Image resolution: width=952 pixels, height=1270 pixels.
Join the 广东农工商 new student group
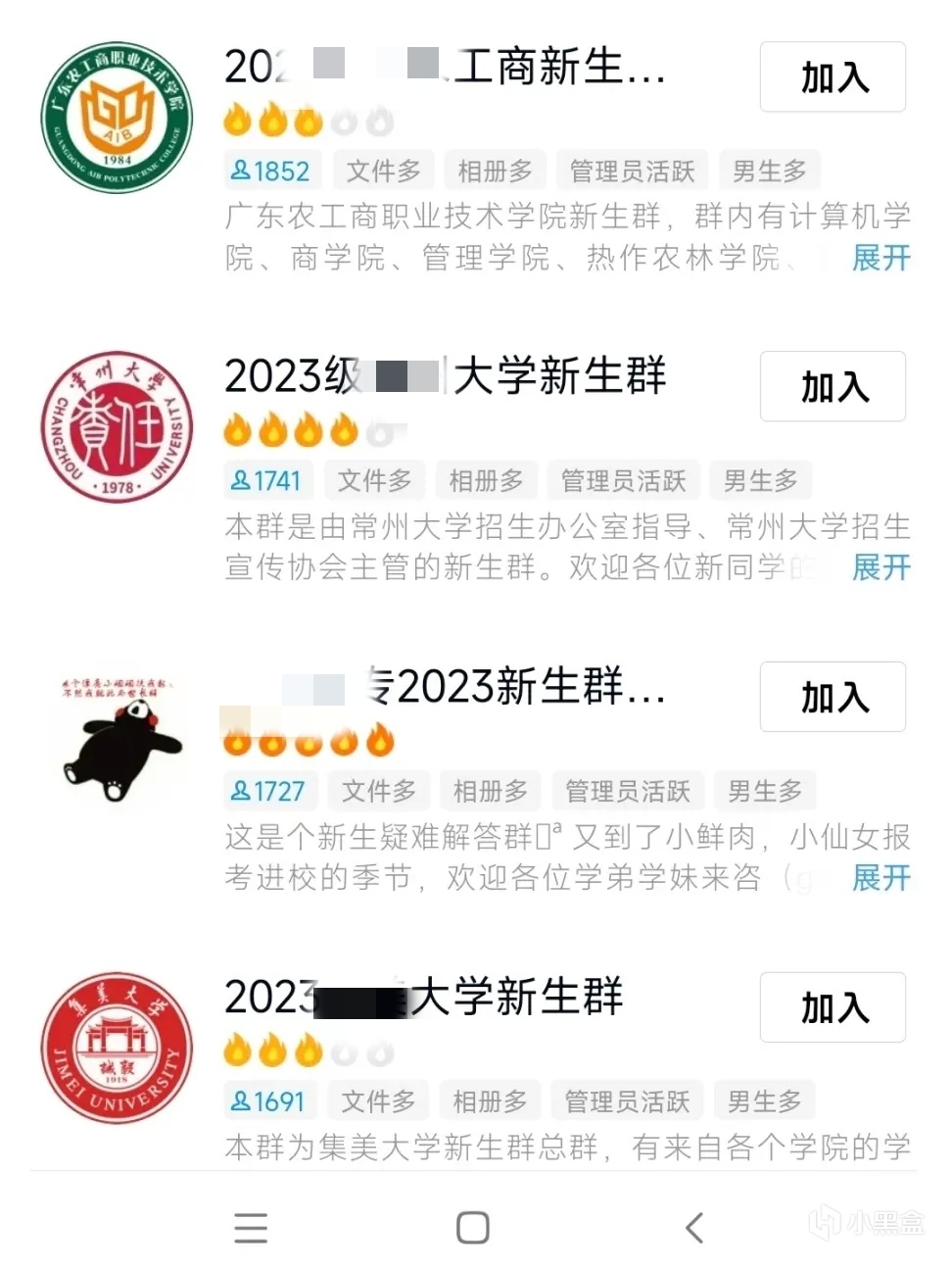coord(832,77)
